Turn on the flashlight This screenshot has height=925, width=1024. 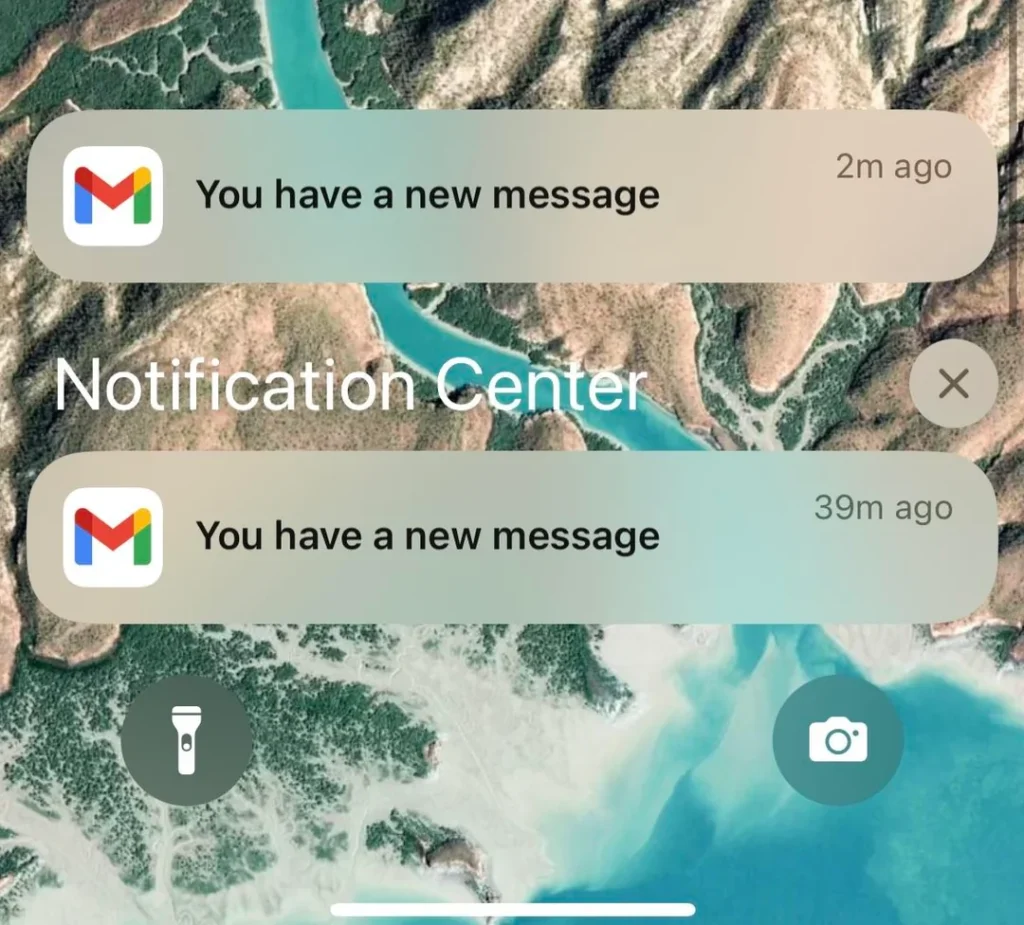point(187,740)
